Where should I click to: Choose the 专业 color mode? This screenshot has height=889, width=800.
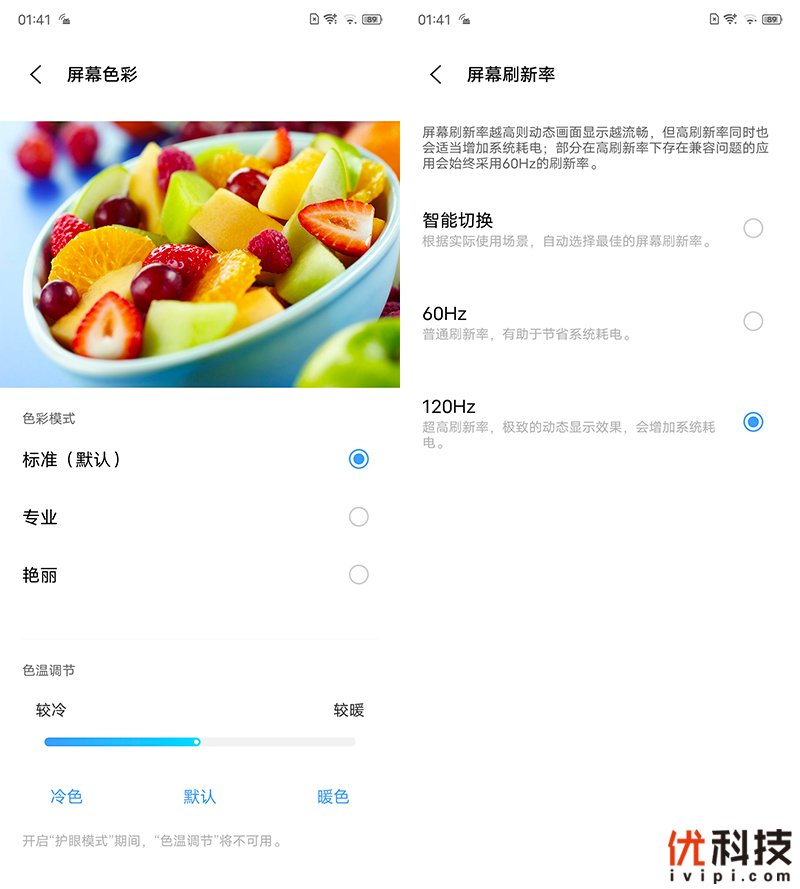(359, 517)
